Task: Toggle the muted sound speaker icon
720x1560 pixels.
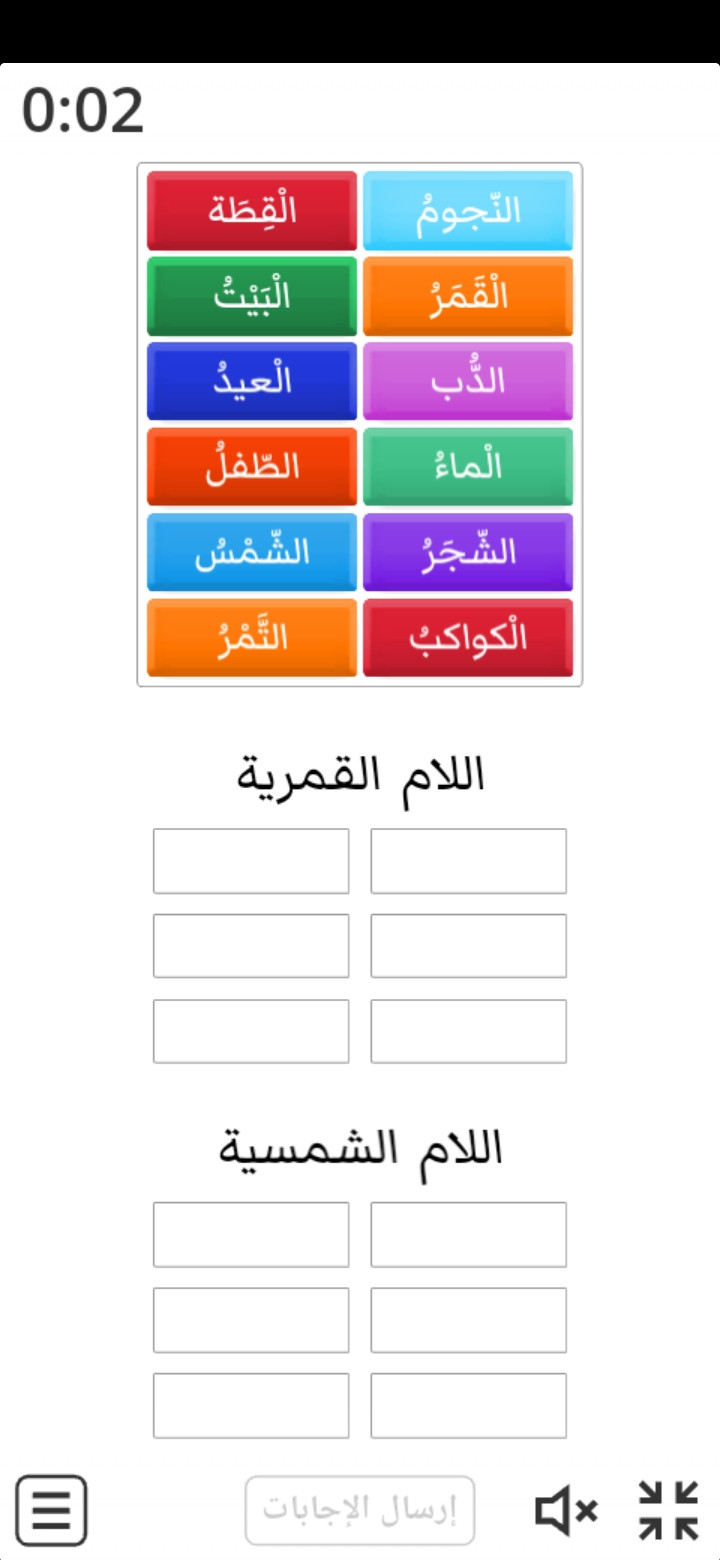Action: 566,1510
